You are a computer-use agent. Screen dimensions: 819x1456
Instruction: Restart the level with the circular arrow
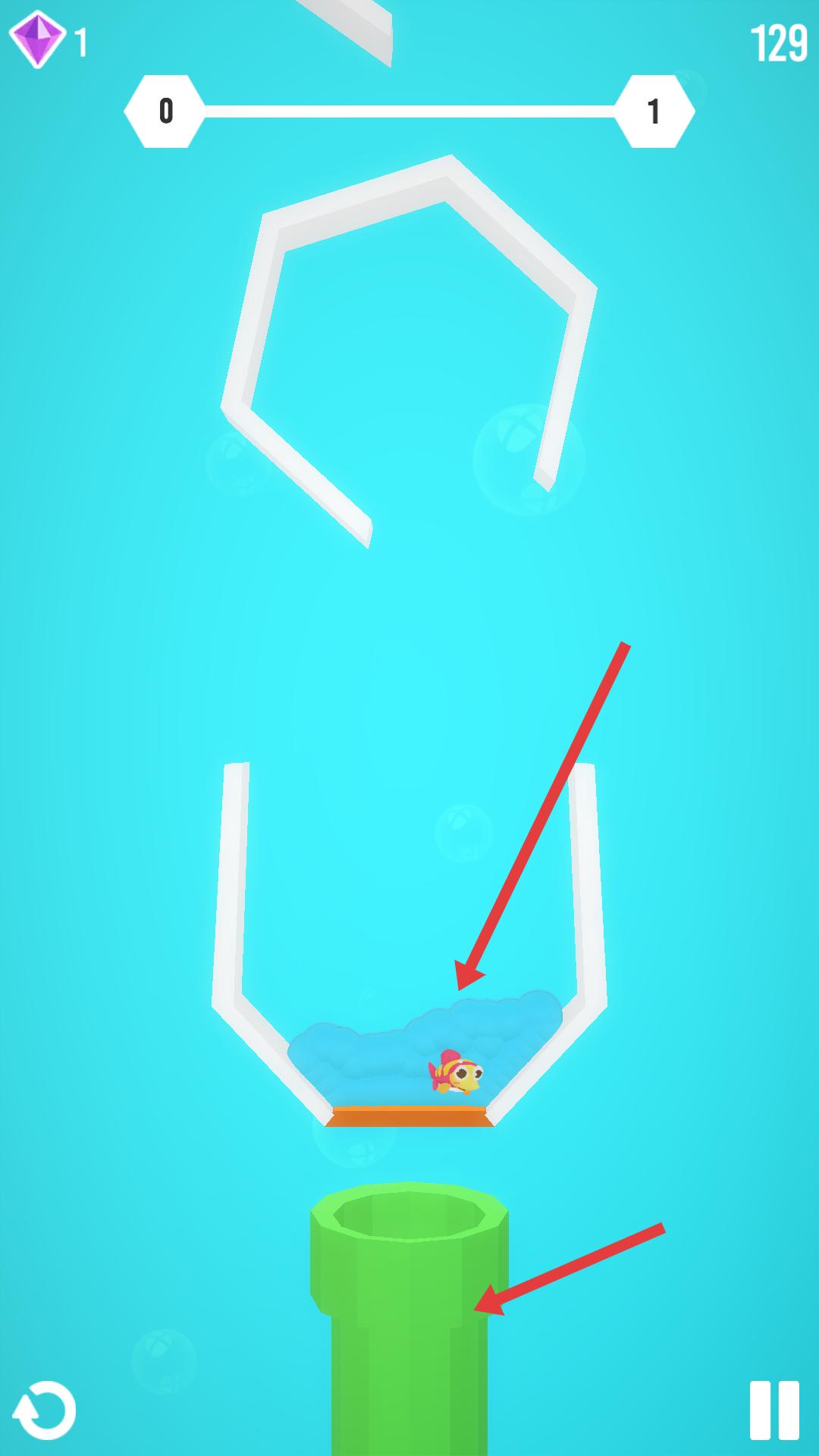(45, 1410)
